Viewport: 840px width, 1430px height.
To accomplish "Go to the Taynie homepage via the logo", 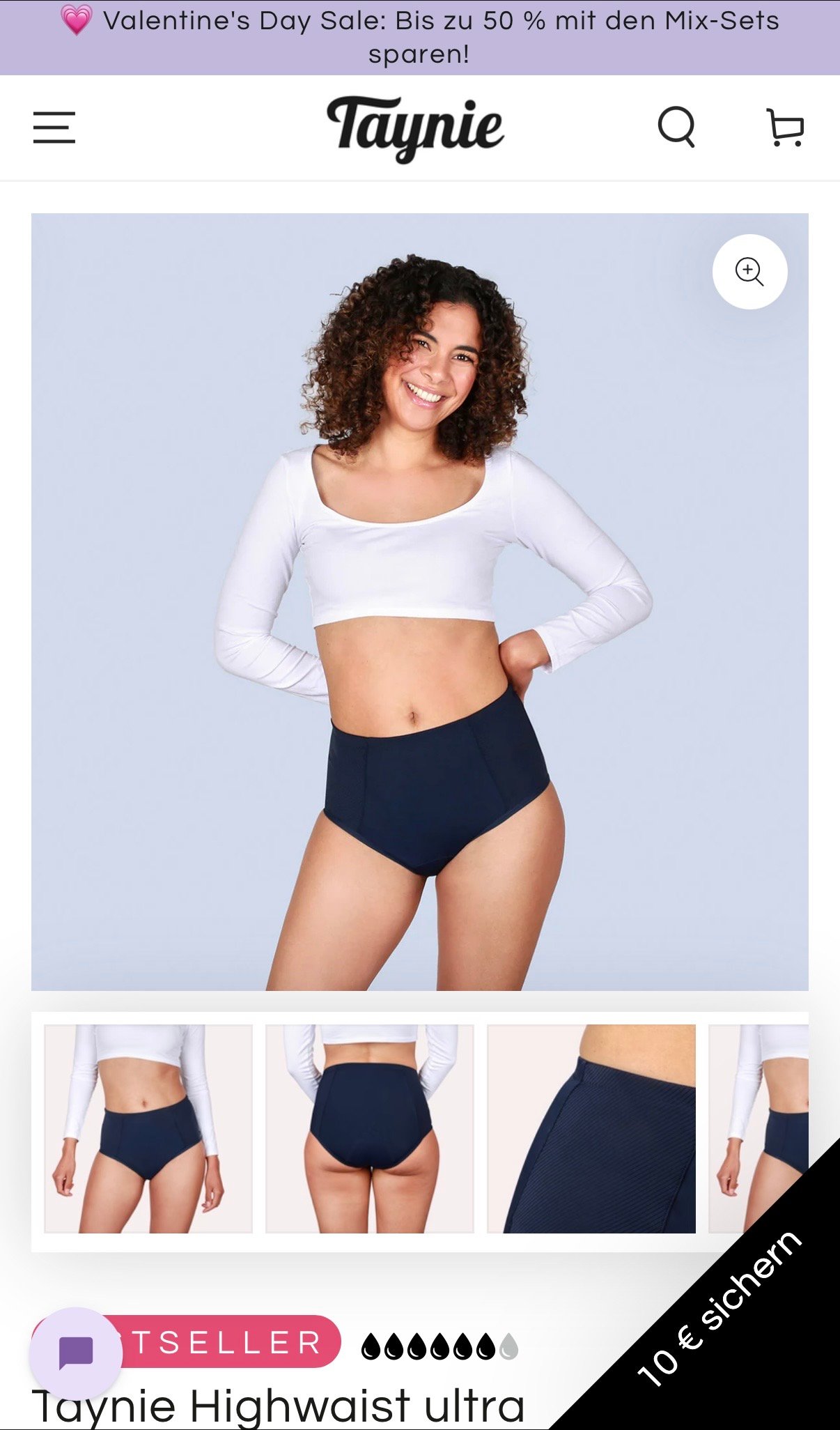I will click(416, 128).
